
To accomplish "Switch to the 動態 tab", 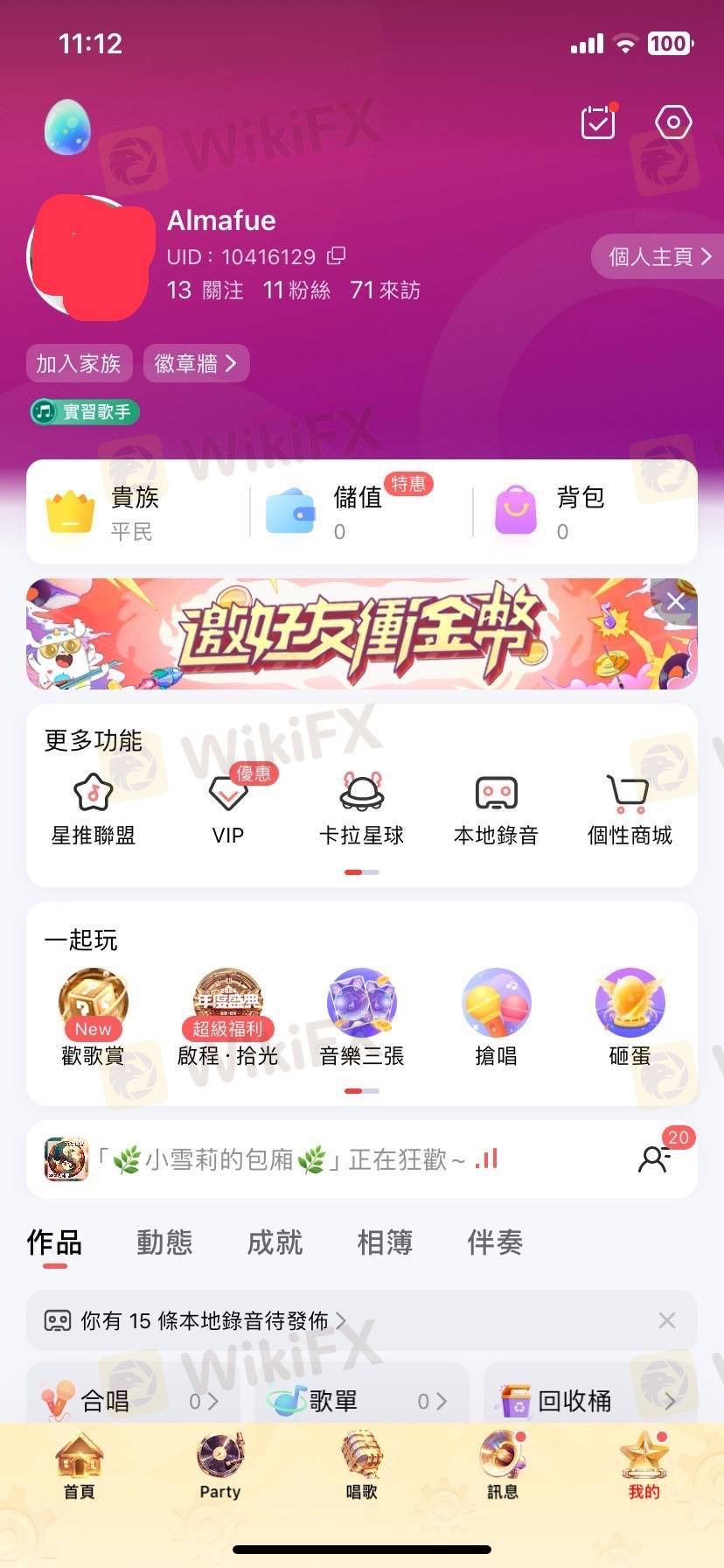I will 164,1242.
